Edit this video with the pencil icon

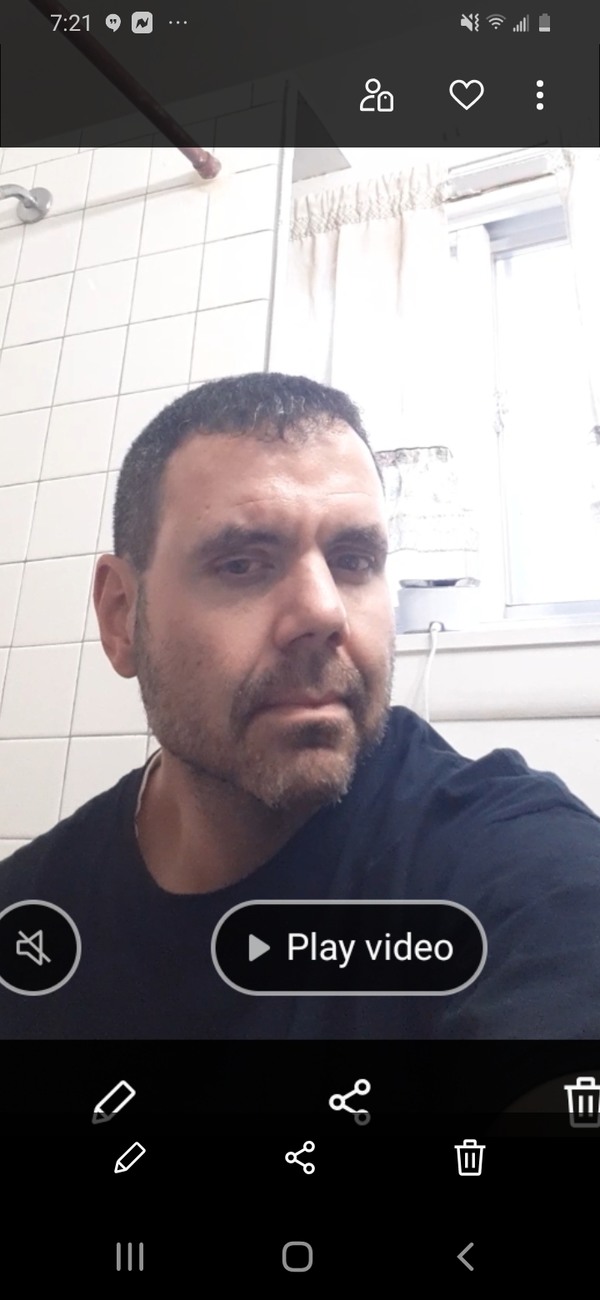(130, 1158)
